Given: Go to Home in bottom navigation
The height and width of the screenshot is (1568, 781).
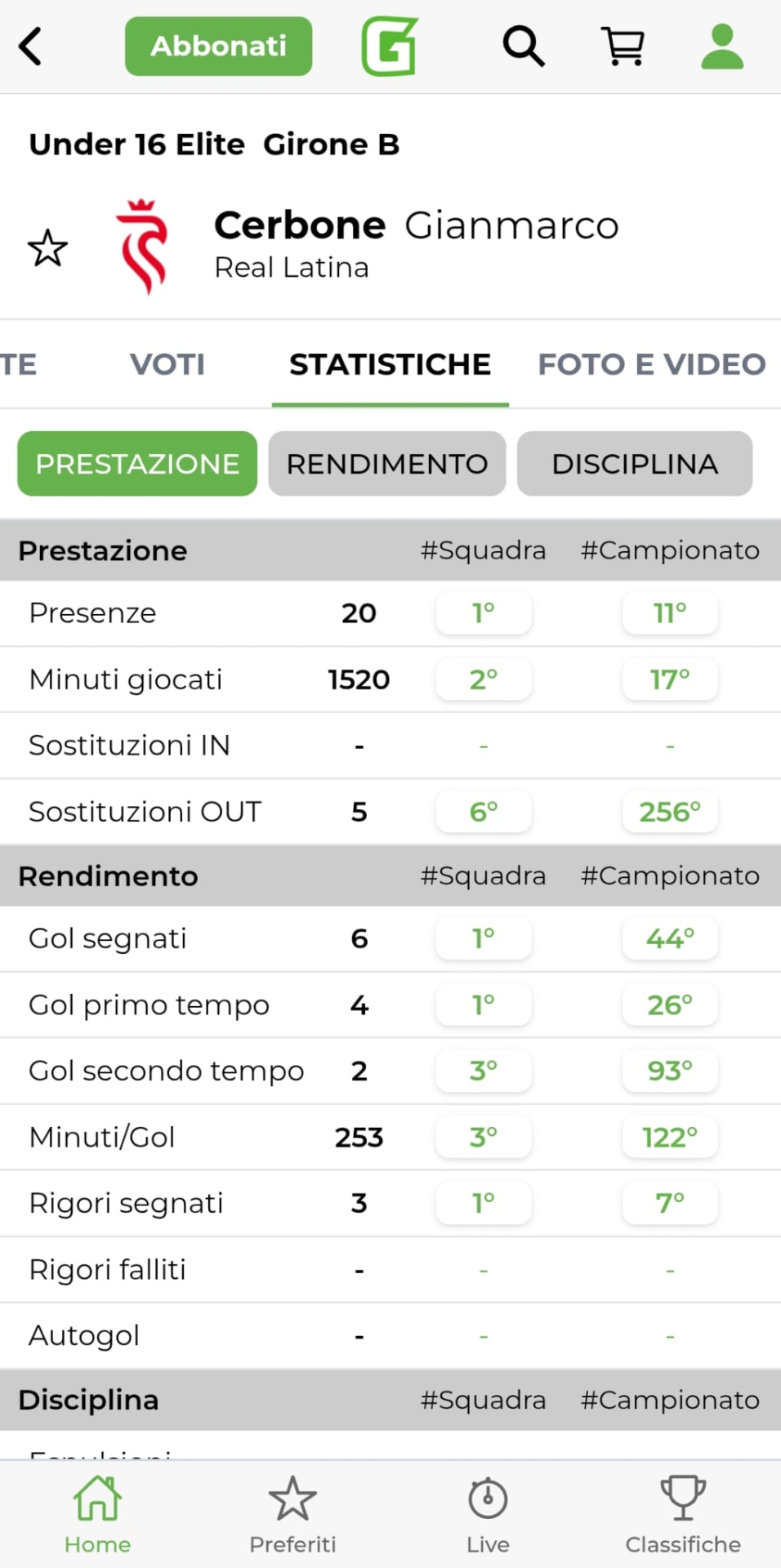Looking at the screenshot, I should coord(97,1515).
